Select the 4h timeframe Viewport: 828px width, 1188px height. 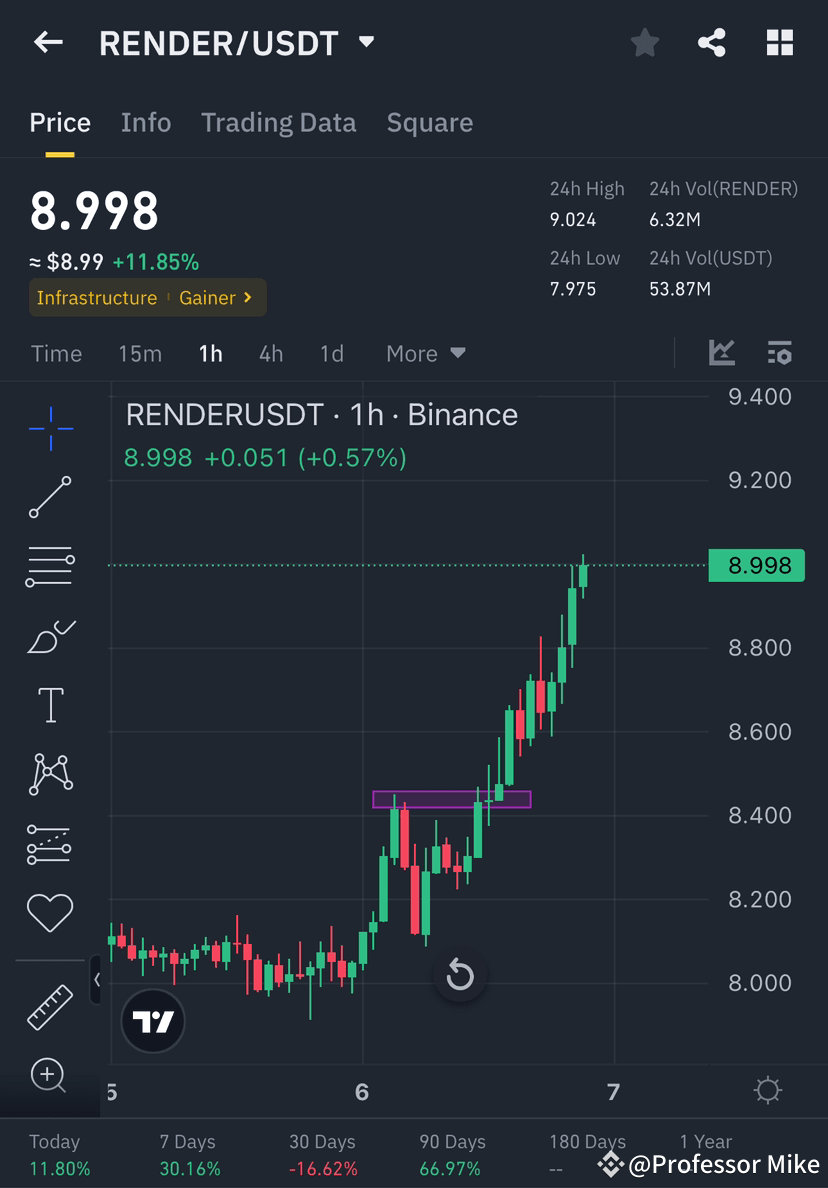270,353
